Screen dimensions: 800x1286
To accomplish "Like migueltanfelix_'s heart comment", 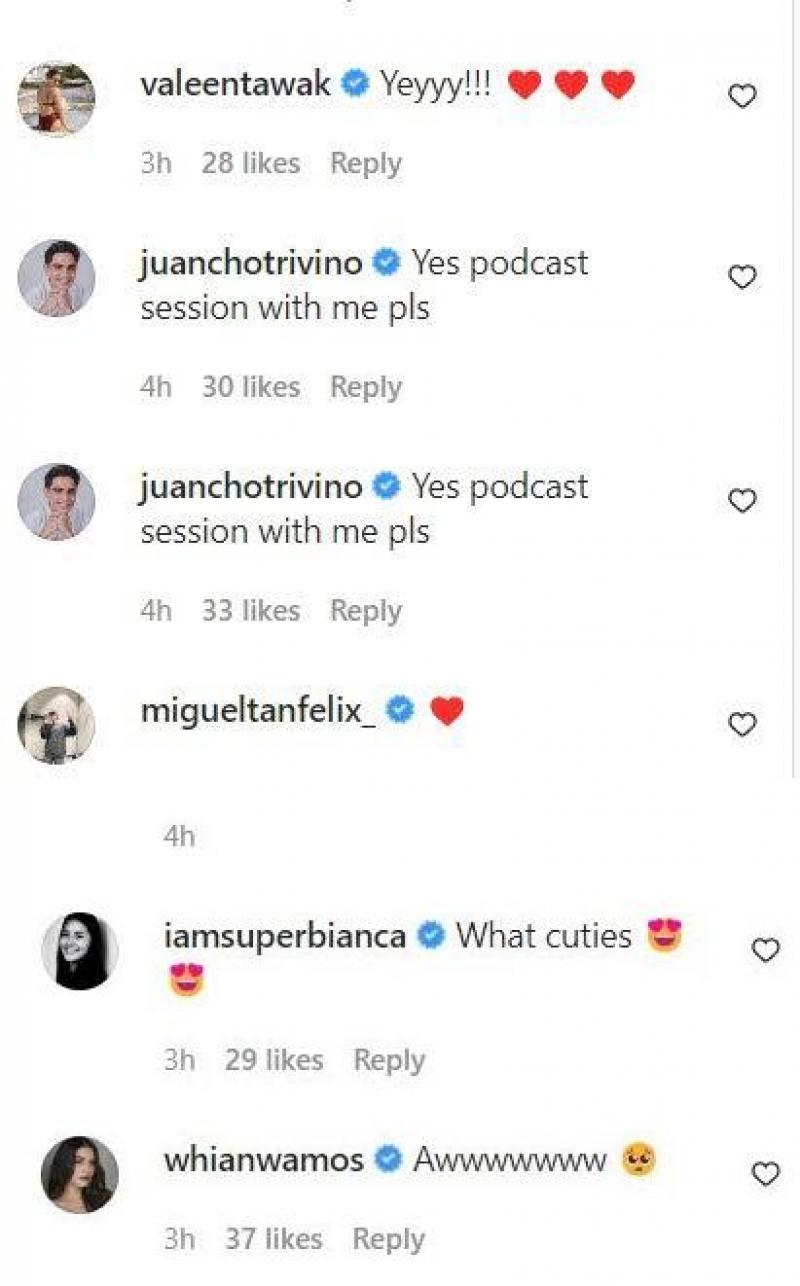I will pyautogui.click(x=741, y=724).
